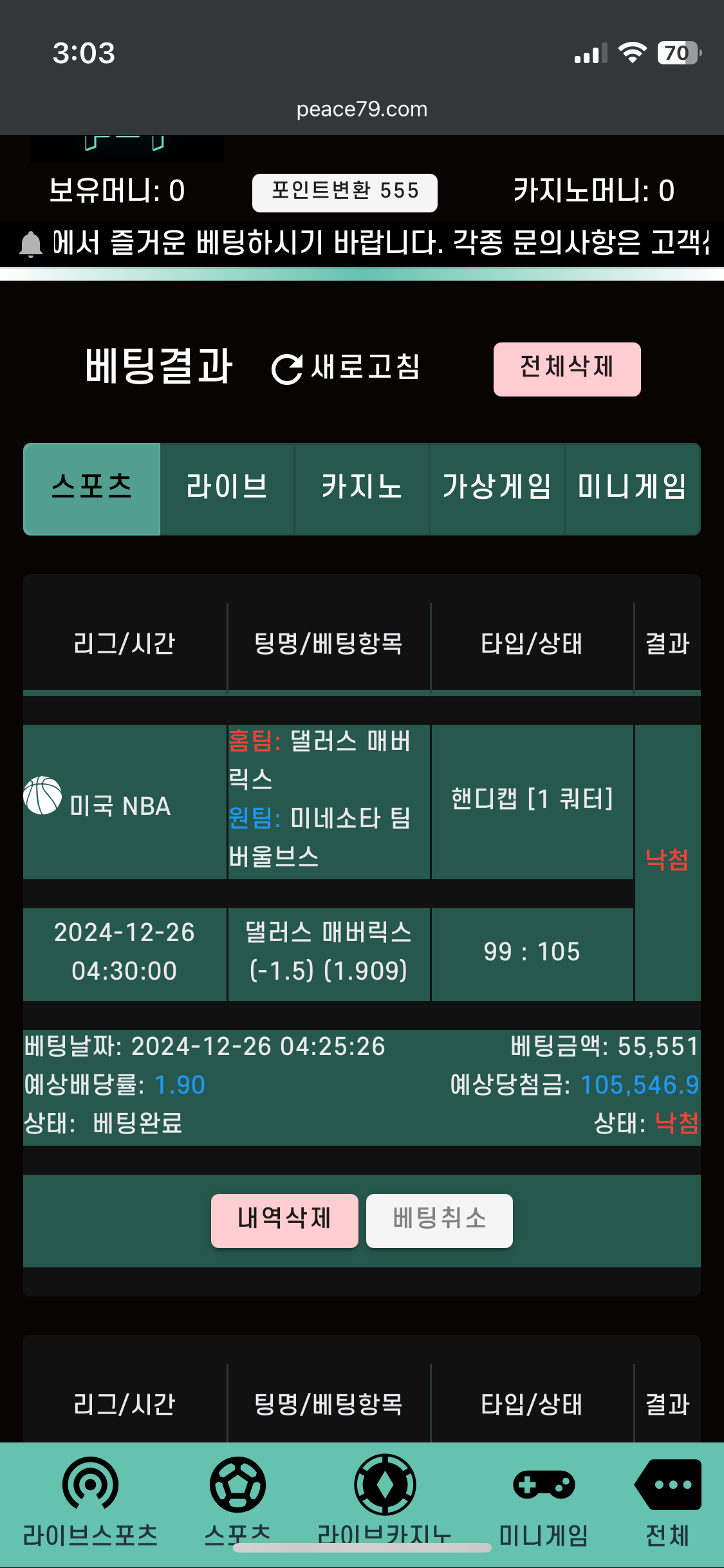Tap the 포인트변환 555 button
The width and height of the screenshot is (724, 1568).
tap(345, 192)
